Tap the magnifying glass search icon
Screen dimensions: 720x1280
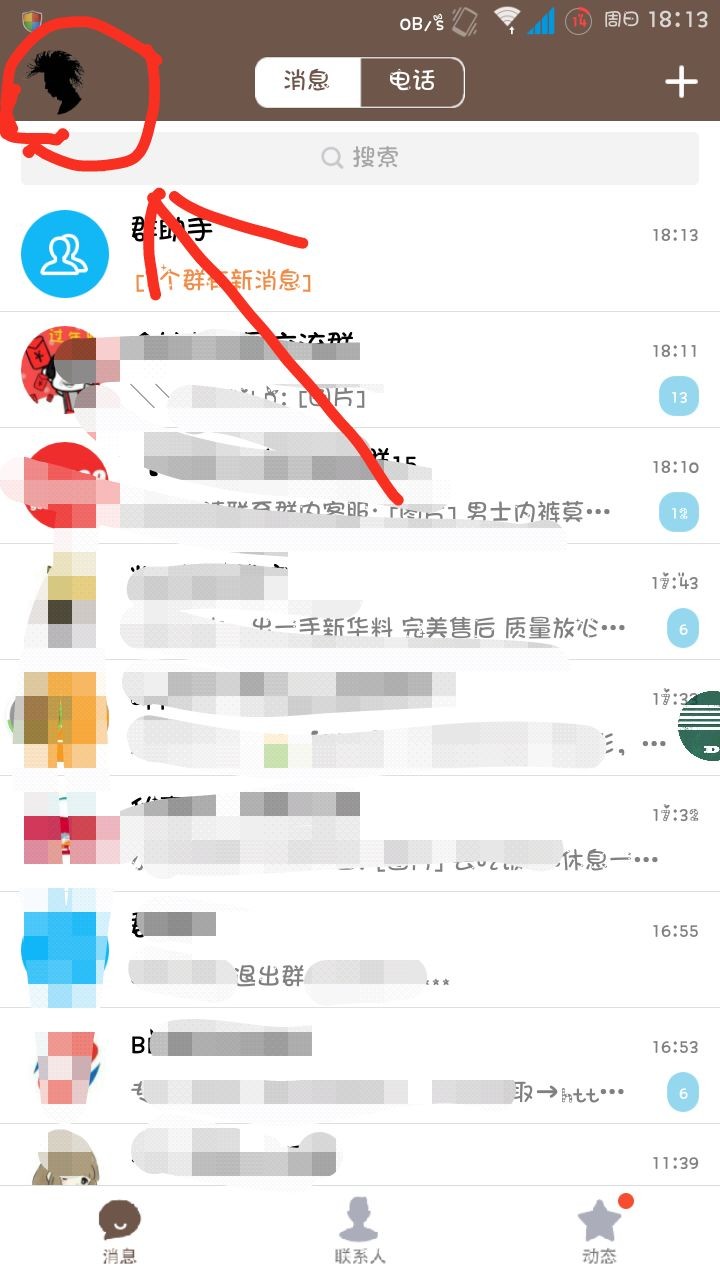click(331, 157)
